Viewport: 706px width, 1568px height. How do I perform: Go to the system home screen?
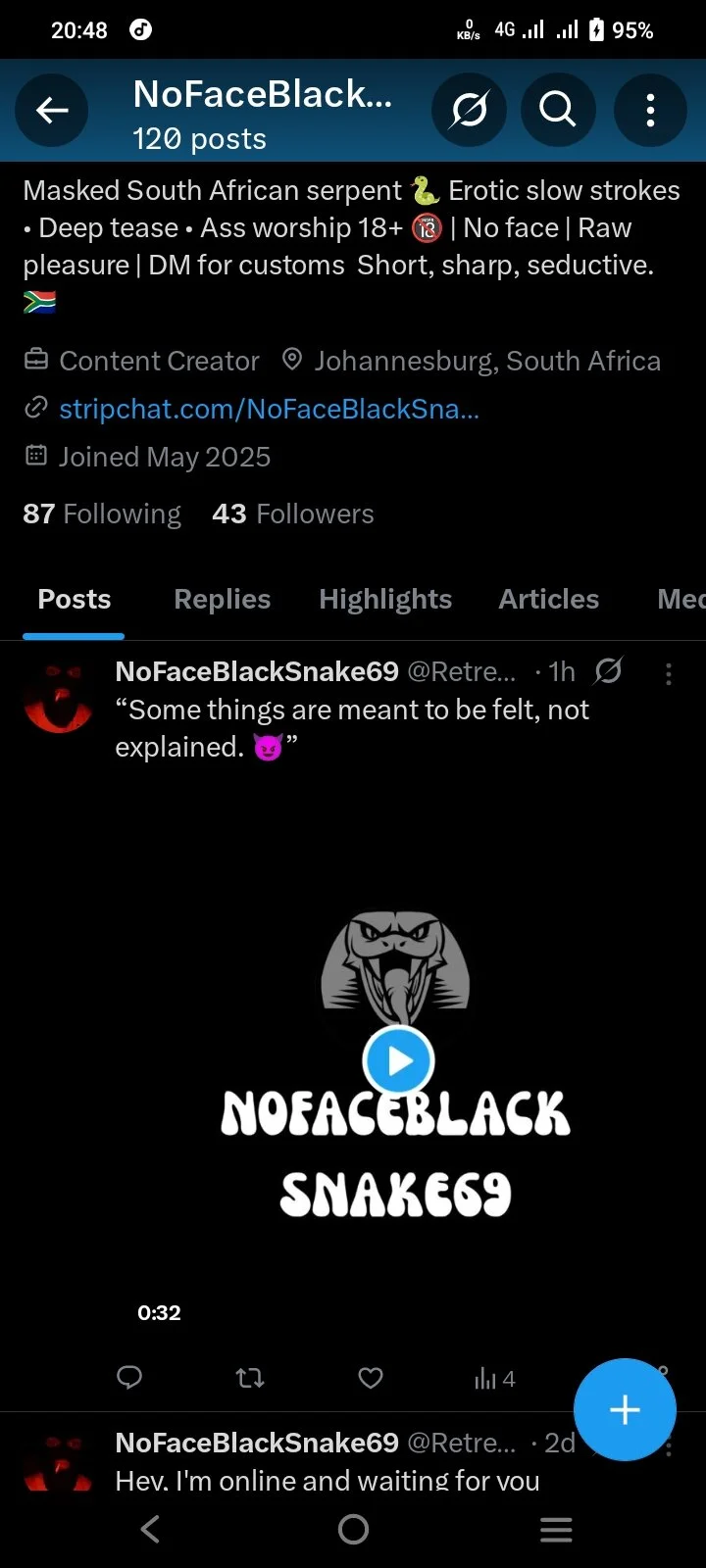[353, 1529]
